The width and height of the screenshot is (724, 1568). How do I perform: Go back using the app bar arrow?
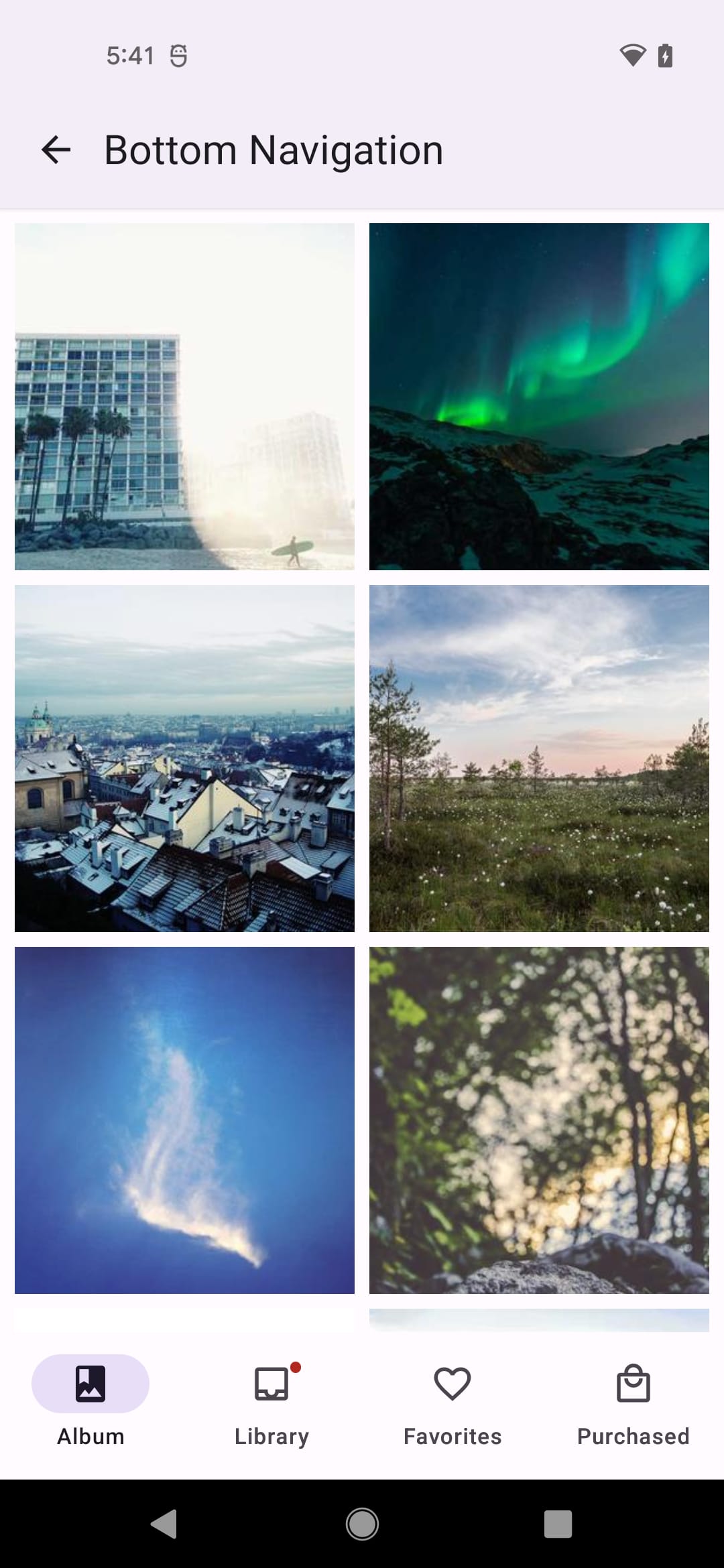(56, 149)
